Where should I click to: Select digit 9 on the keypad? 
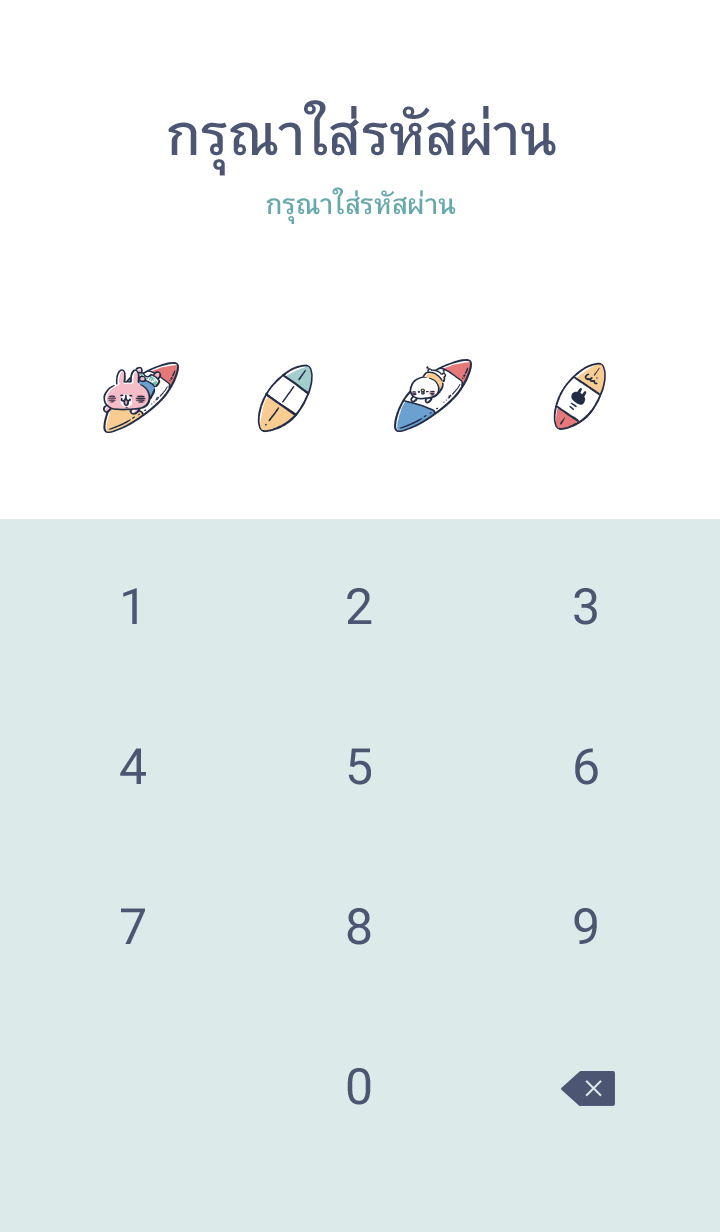[585, 927]
